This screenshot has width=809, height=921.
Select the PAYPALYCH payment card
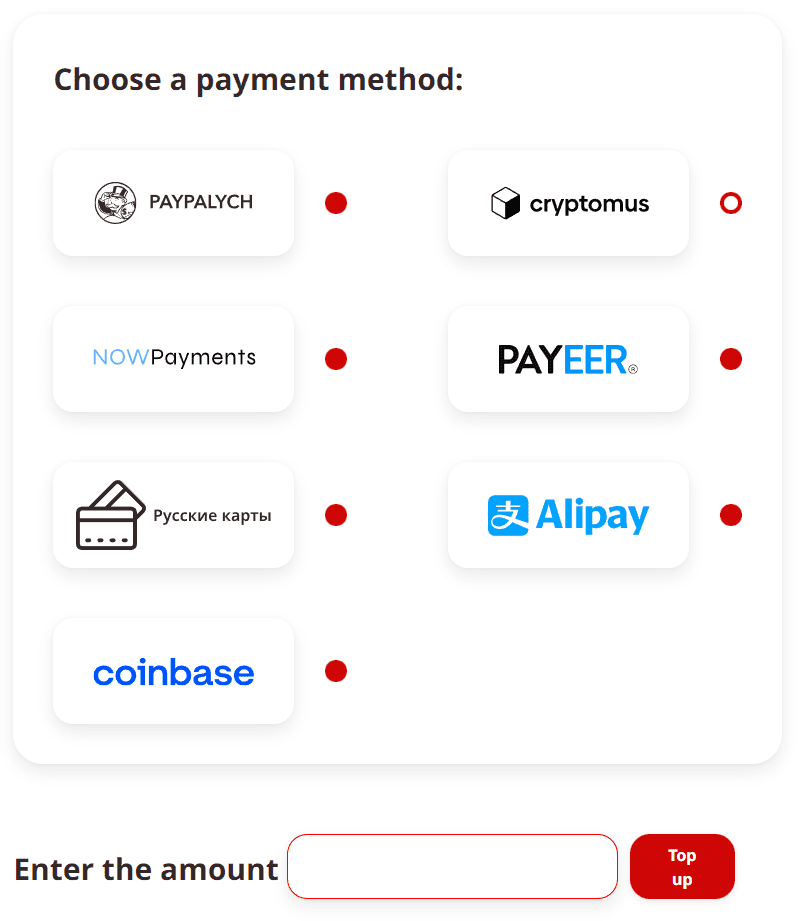[x=173, y=203]
